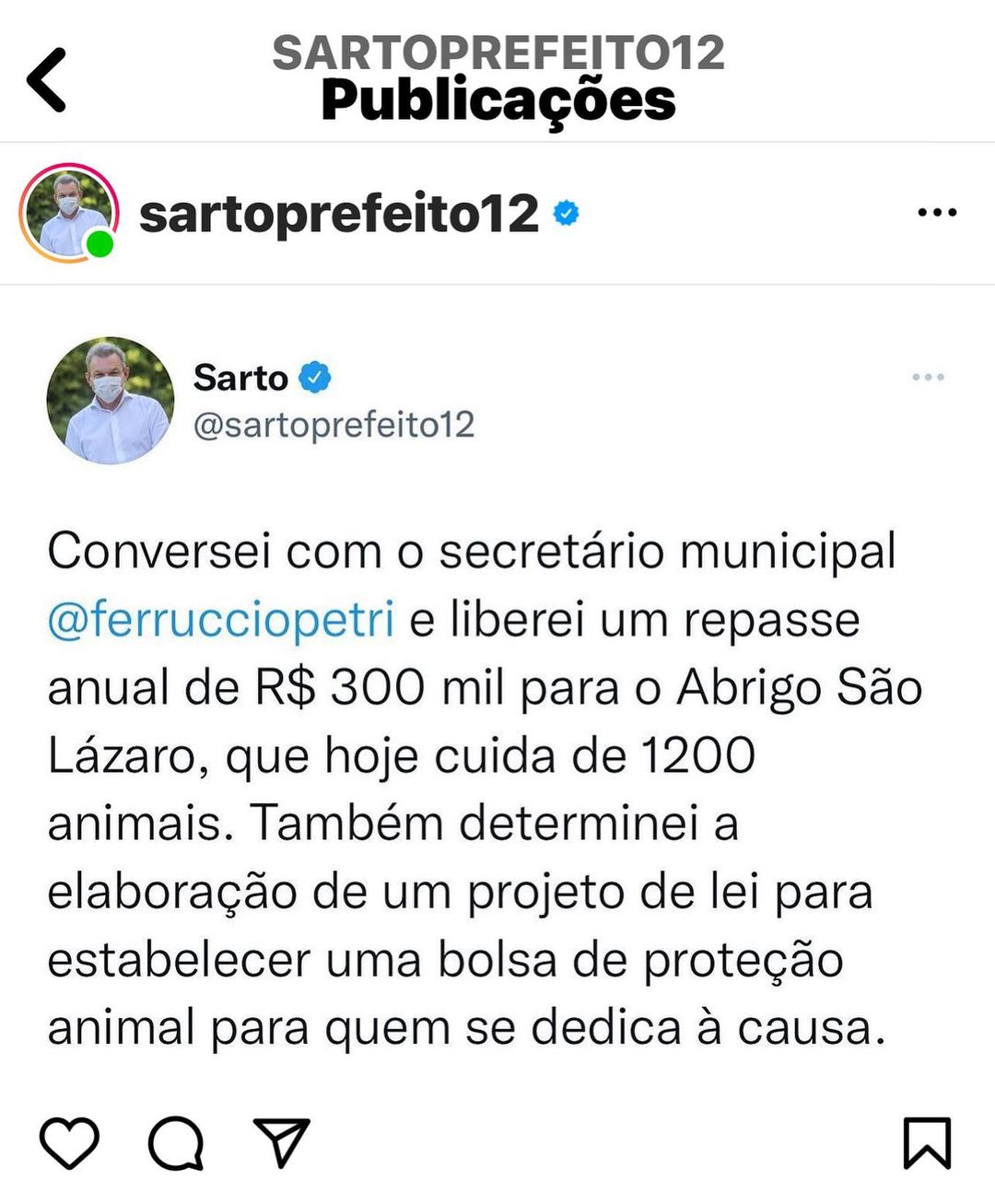Bookmark this post
Viewport: 995px width, 1204px height.
(926, 1143)
